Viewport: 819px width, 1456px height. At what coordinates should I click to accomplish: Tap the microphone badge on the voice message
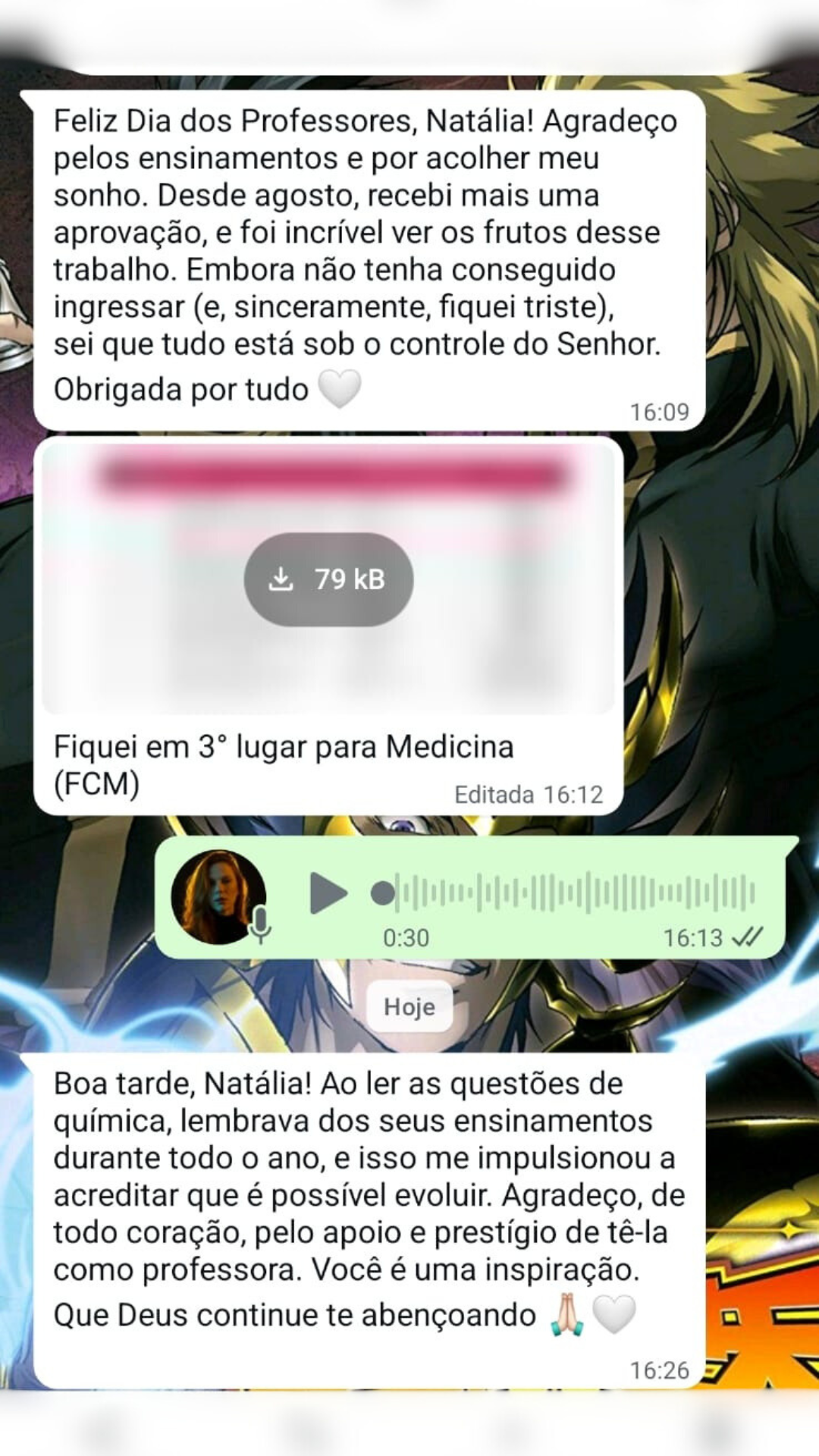(x=262, y=924)
